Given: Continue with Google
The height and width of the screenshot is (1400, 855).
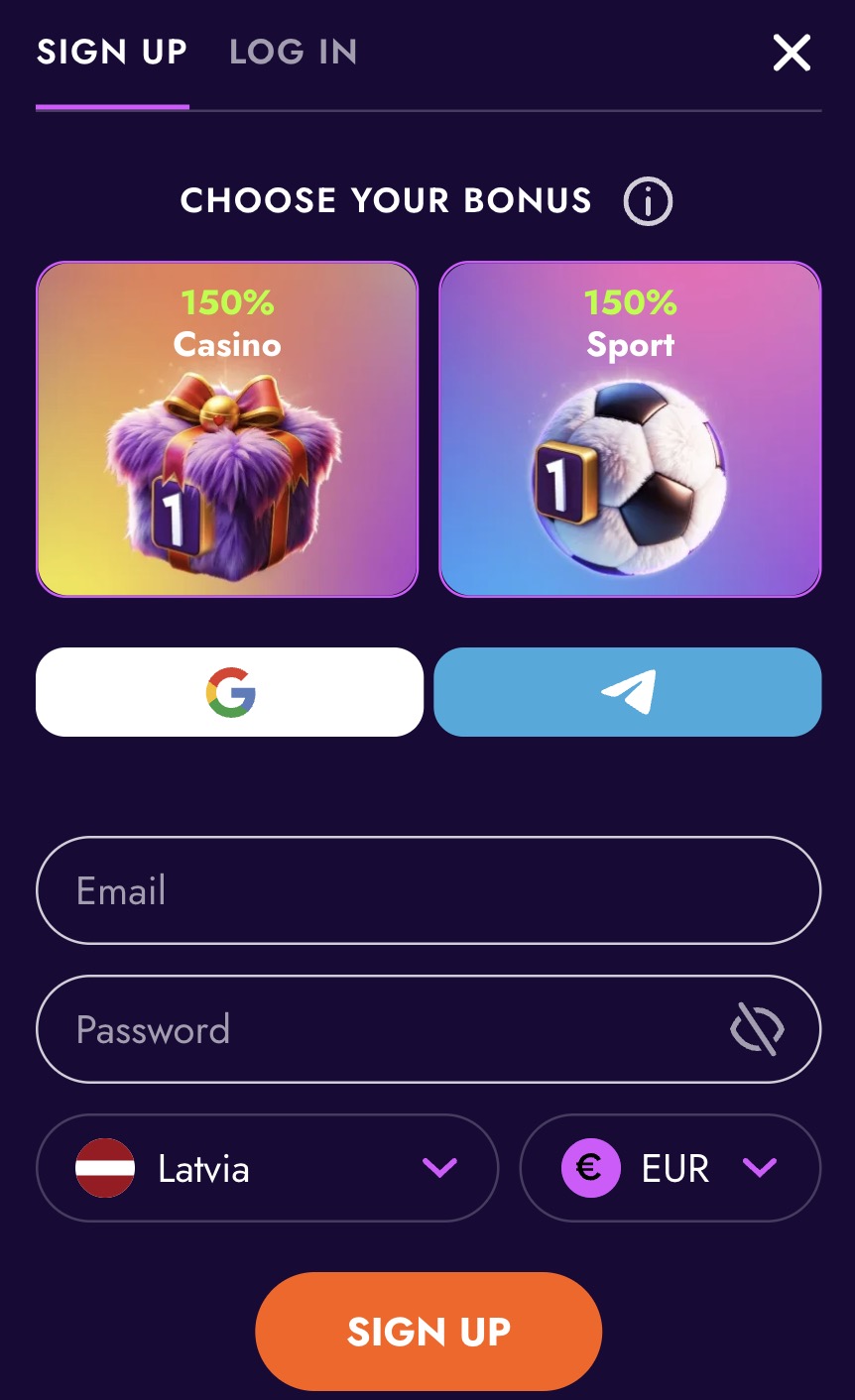Looking at the screenshot, I should pos(230,692).
